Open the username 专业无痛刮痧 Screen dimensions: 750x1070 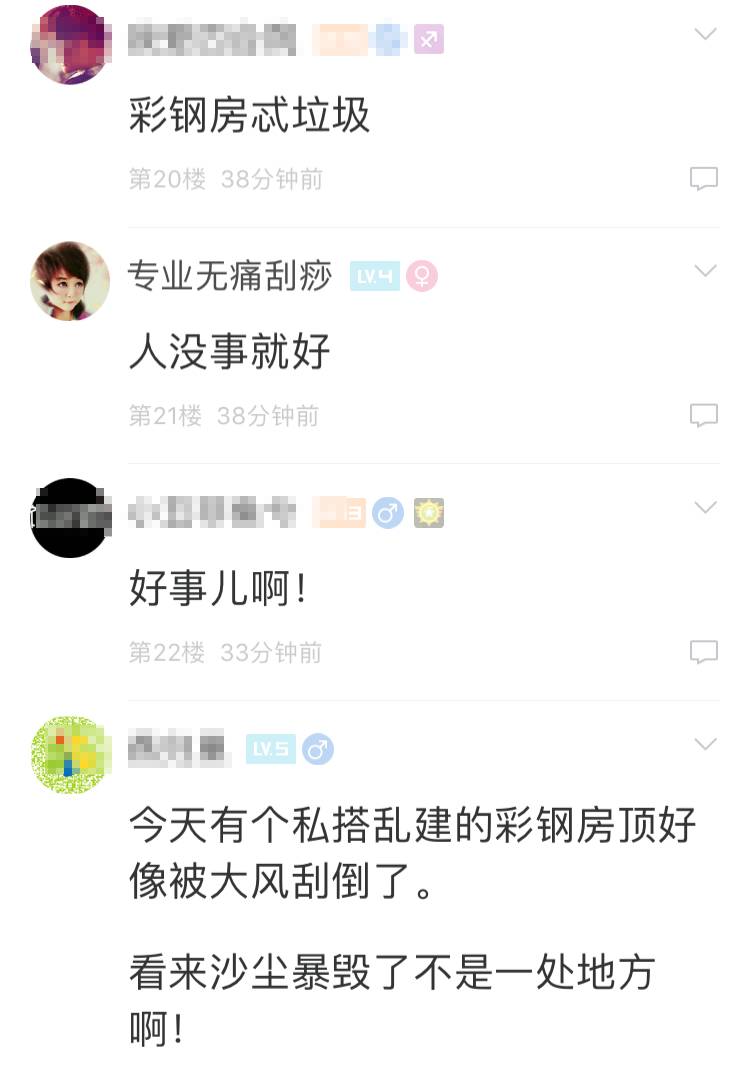230,276
